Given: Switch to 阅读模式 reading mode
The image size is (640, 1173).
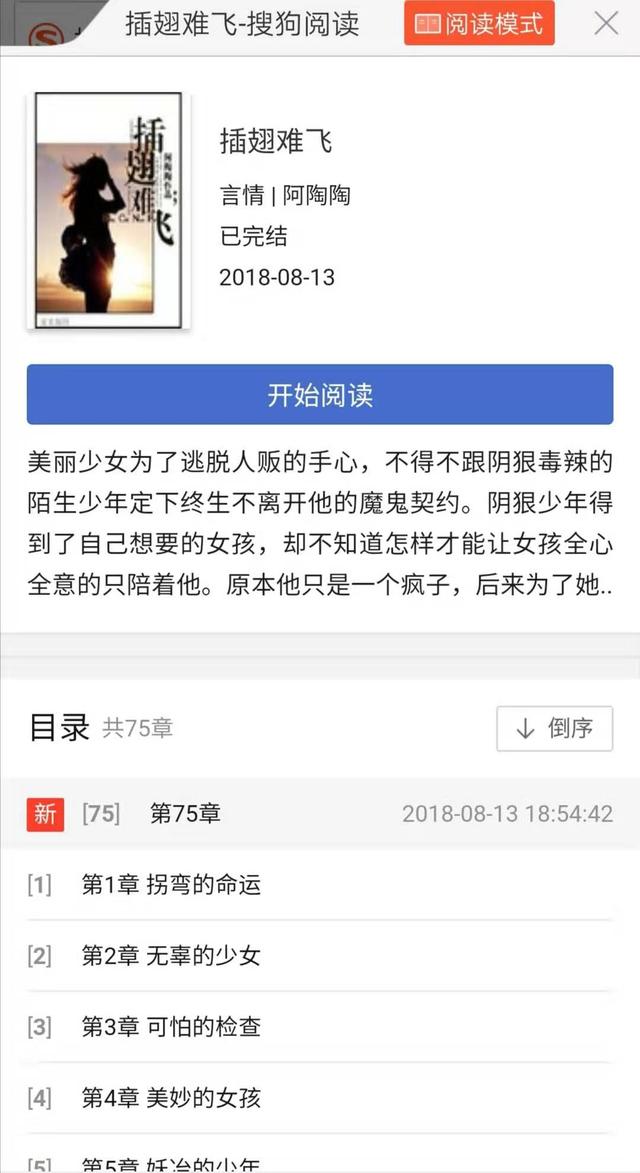Looking at the screenshot, I should [x=479, y=24].
